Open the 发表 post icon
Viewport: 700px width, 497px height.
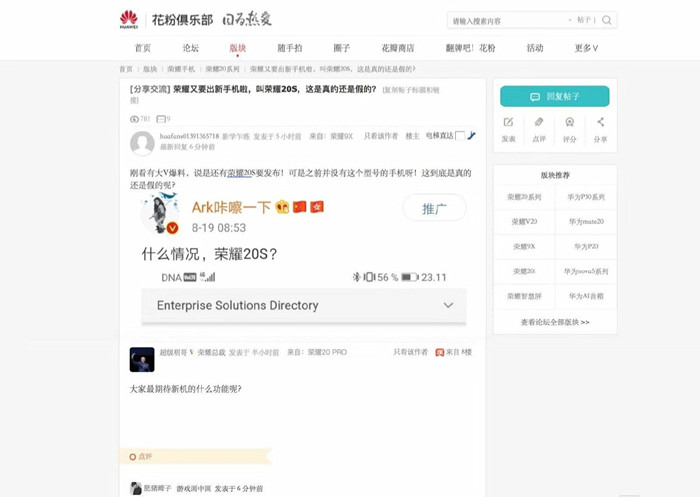pyautogui.click(x=508, y=128)
